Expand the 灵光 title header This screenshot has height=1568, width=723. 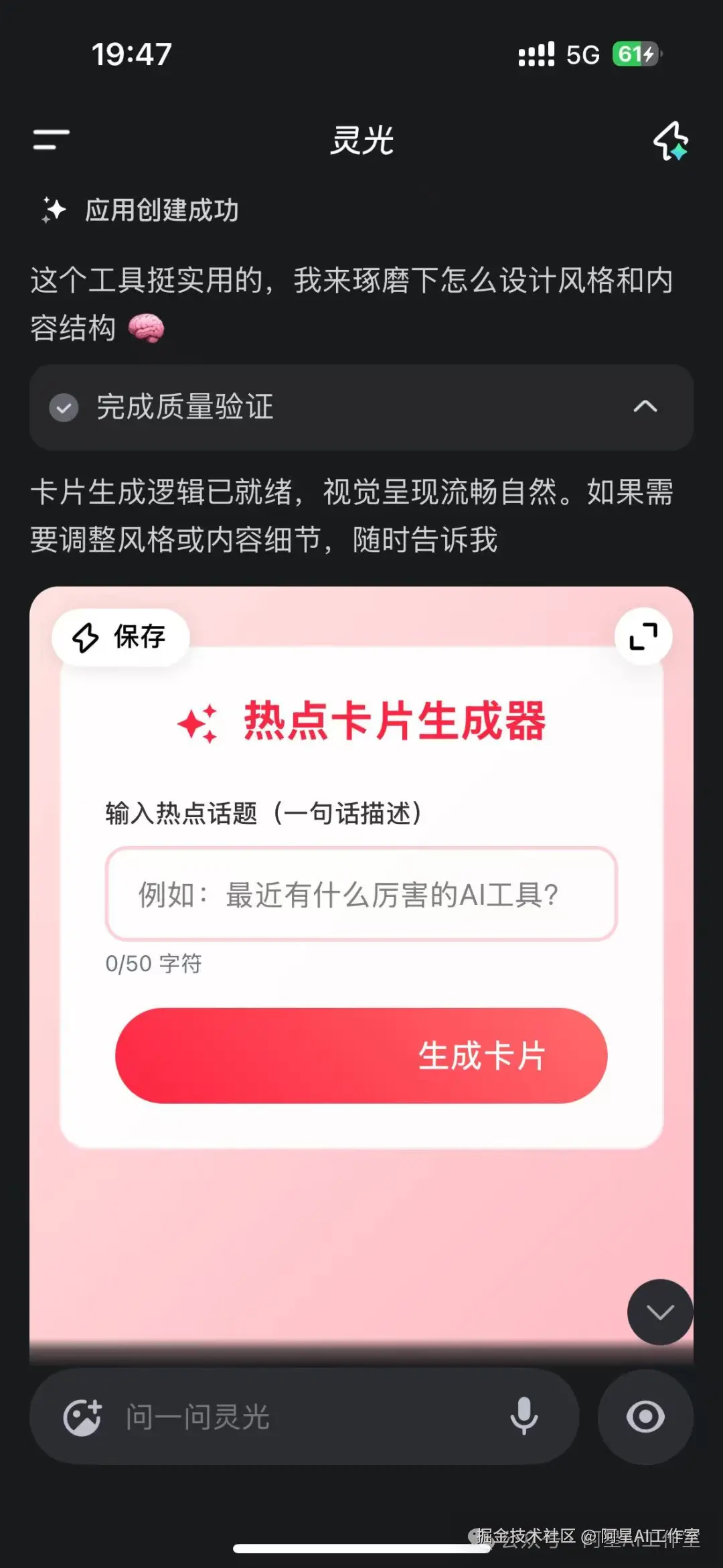[361, 142]
